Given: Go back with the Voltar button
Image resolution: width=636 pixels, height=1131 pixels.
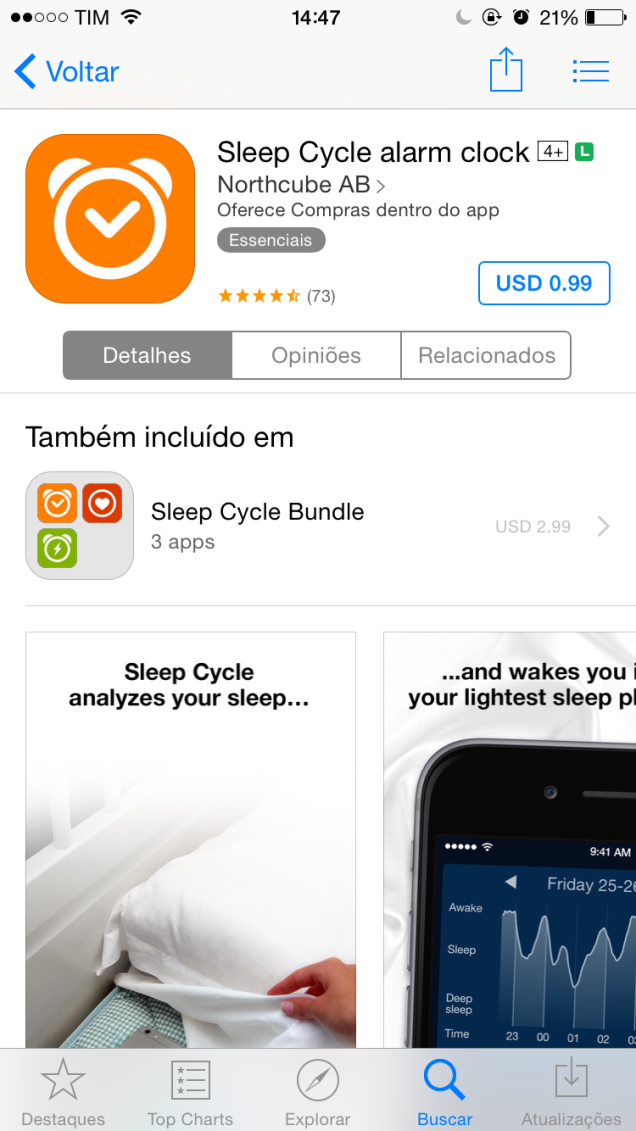Looking at the screenshot, I should pos(66,72).
